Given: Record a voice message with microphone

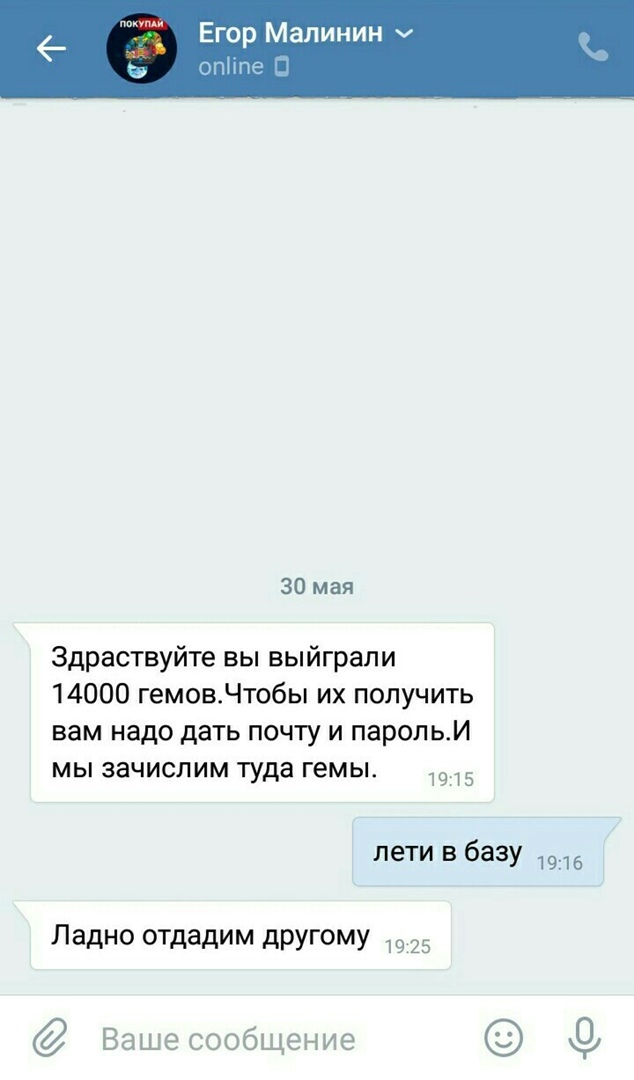Looking at the screenshot, I should pos(584,1038).
